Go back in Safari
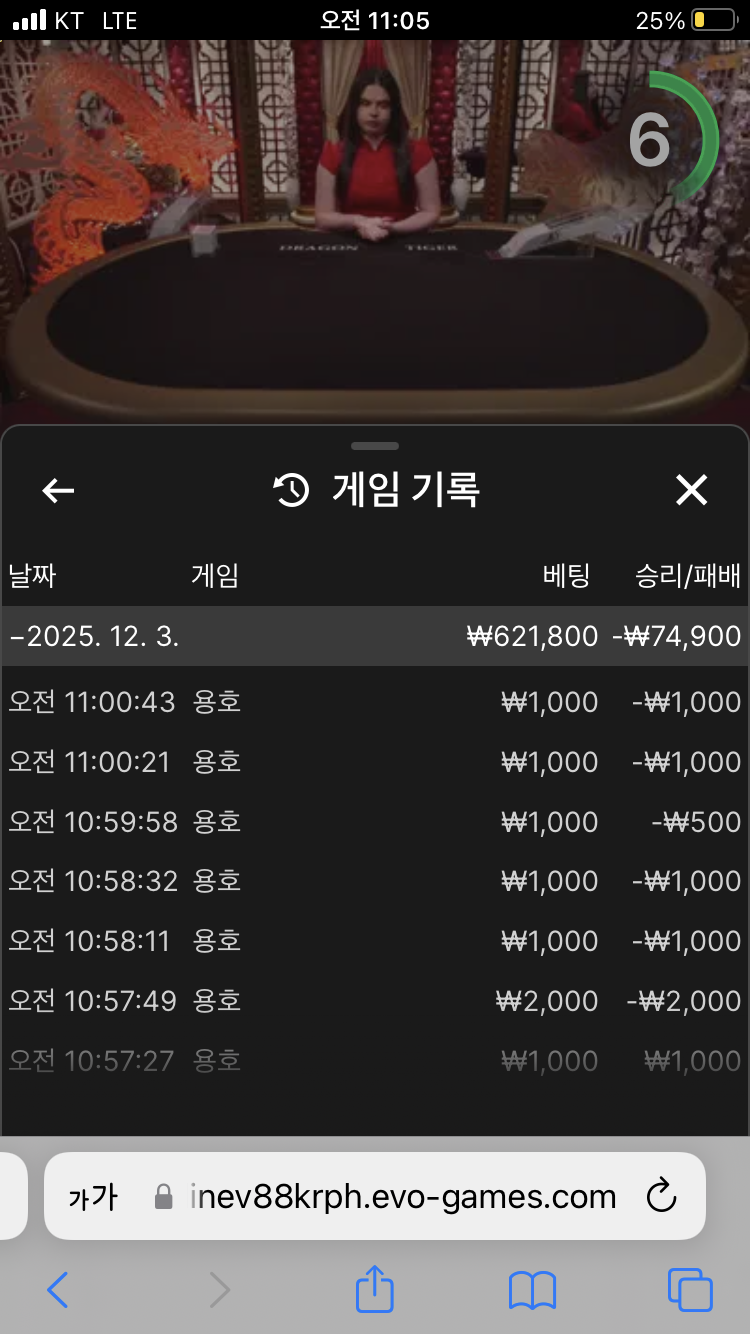 pyautogui.click(x=58, y=1290)
